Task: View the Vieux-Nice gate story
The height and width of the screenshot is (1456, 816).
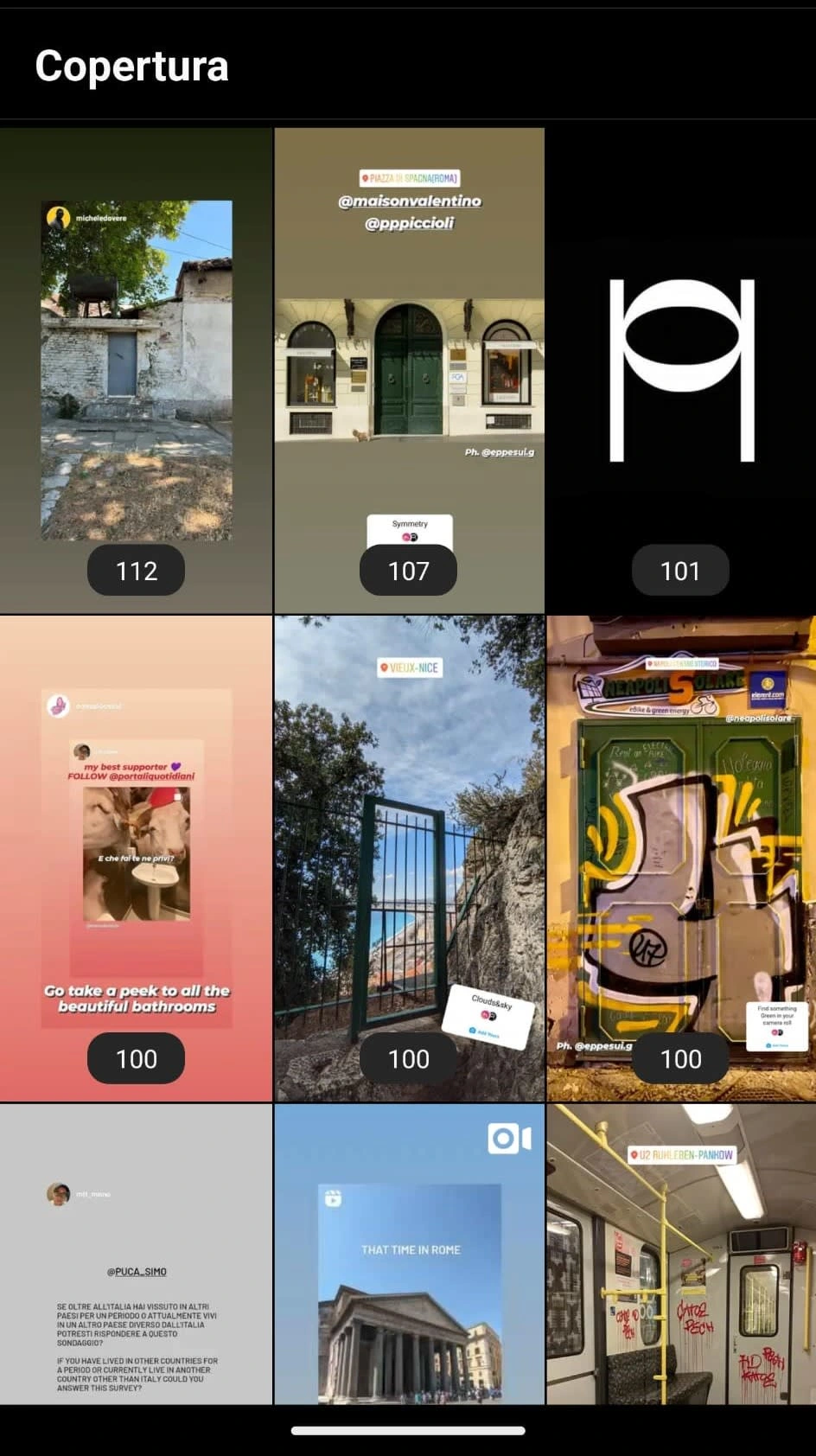Action: pos(409,858)
